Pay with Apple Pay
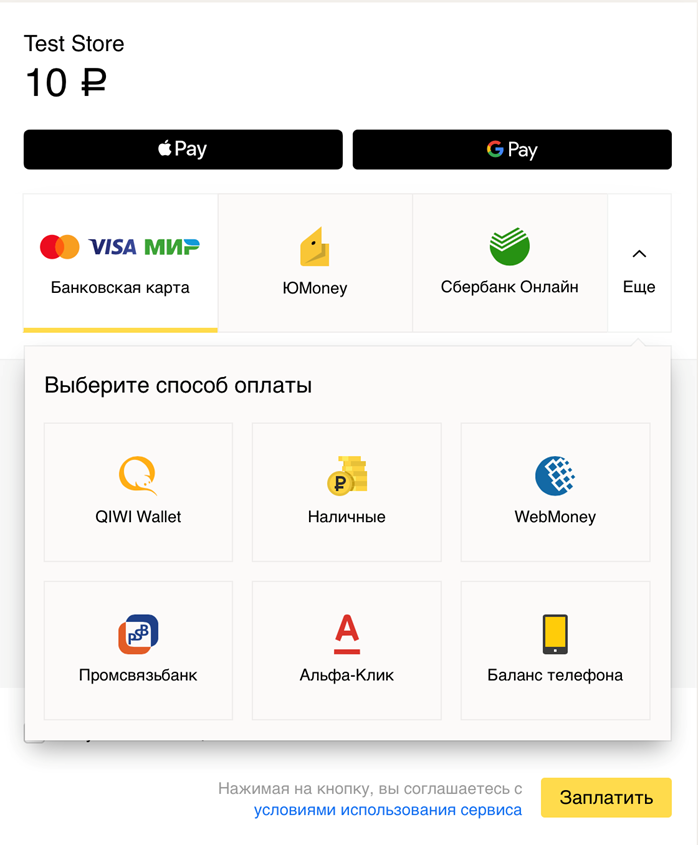Viewport: 698px width, 845px height. coord(183,149)
